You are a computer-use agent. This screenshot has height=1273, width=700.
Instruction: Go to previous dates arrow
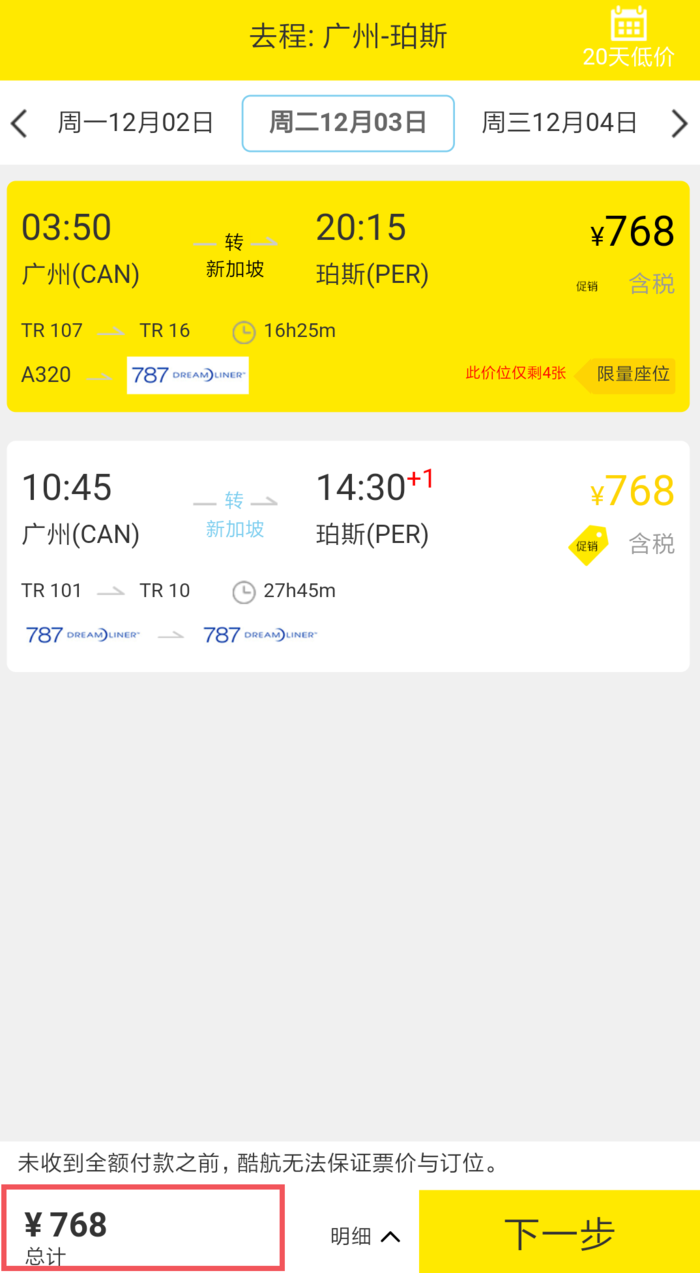coord(18,124)
